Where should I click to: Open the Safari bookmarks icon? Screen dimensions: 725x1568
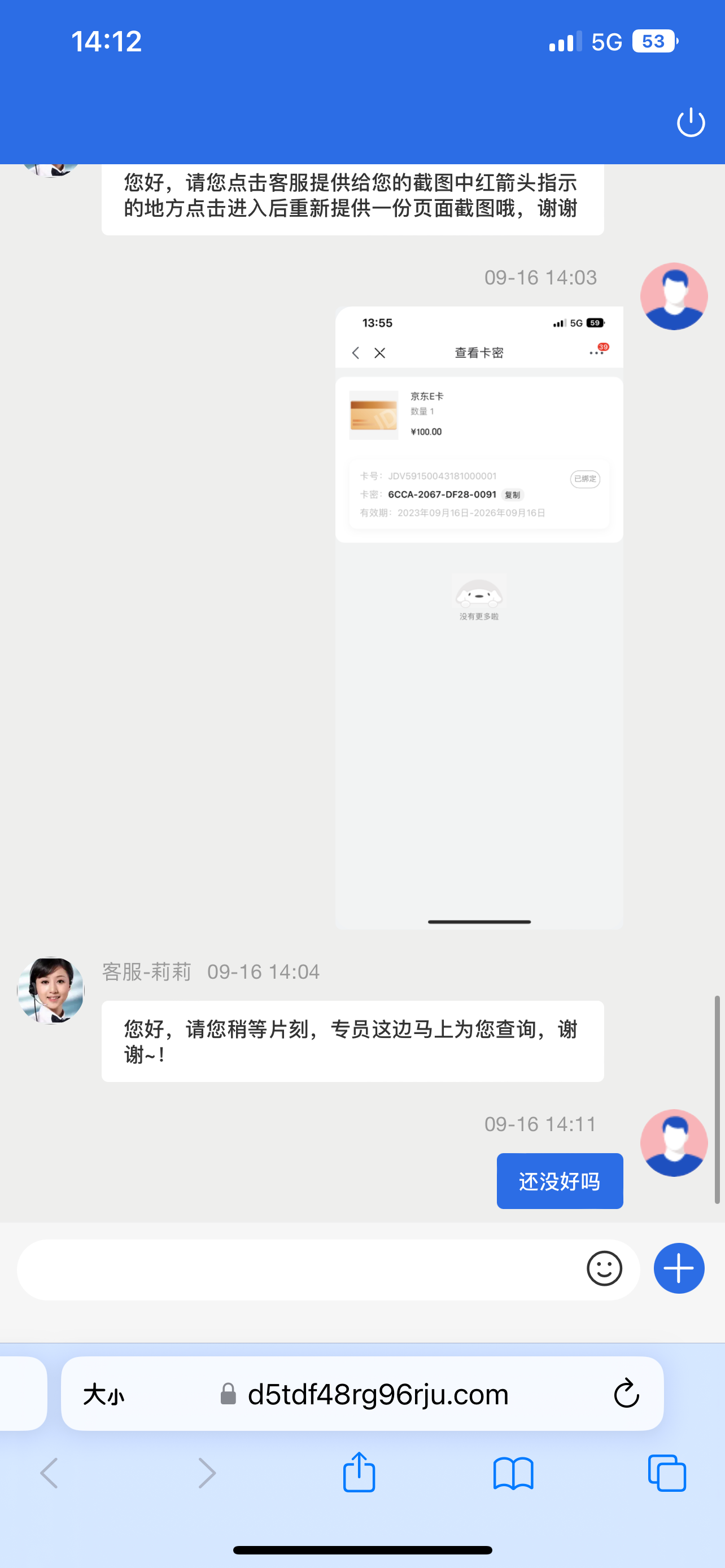pos(514,1474)
